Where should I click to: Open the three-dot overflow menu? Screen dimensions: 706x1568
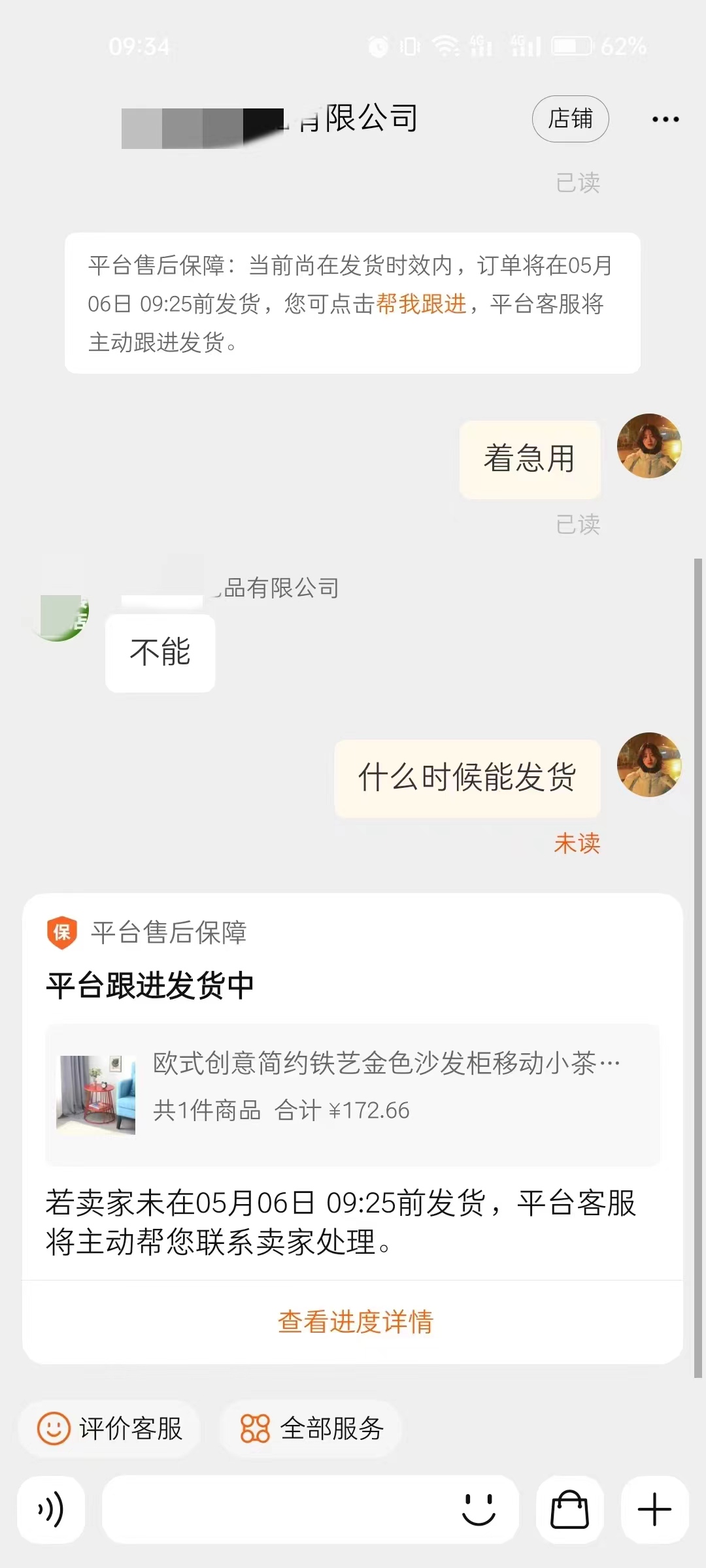pyautogui.click(x=665, y=119)
